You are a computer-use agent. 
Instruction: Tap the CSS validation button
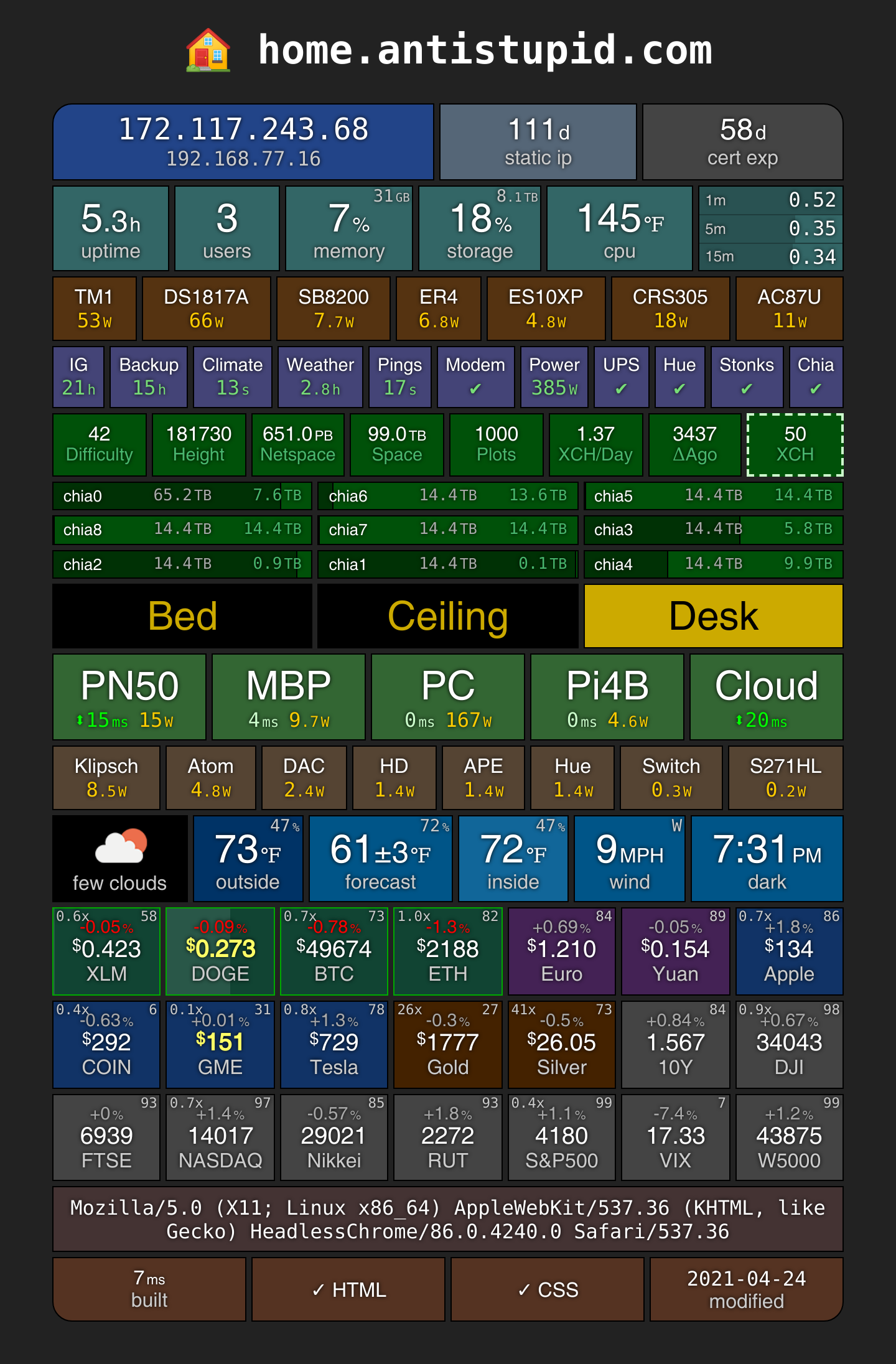[548, 1289]
